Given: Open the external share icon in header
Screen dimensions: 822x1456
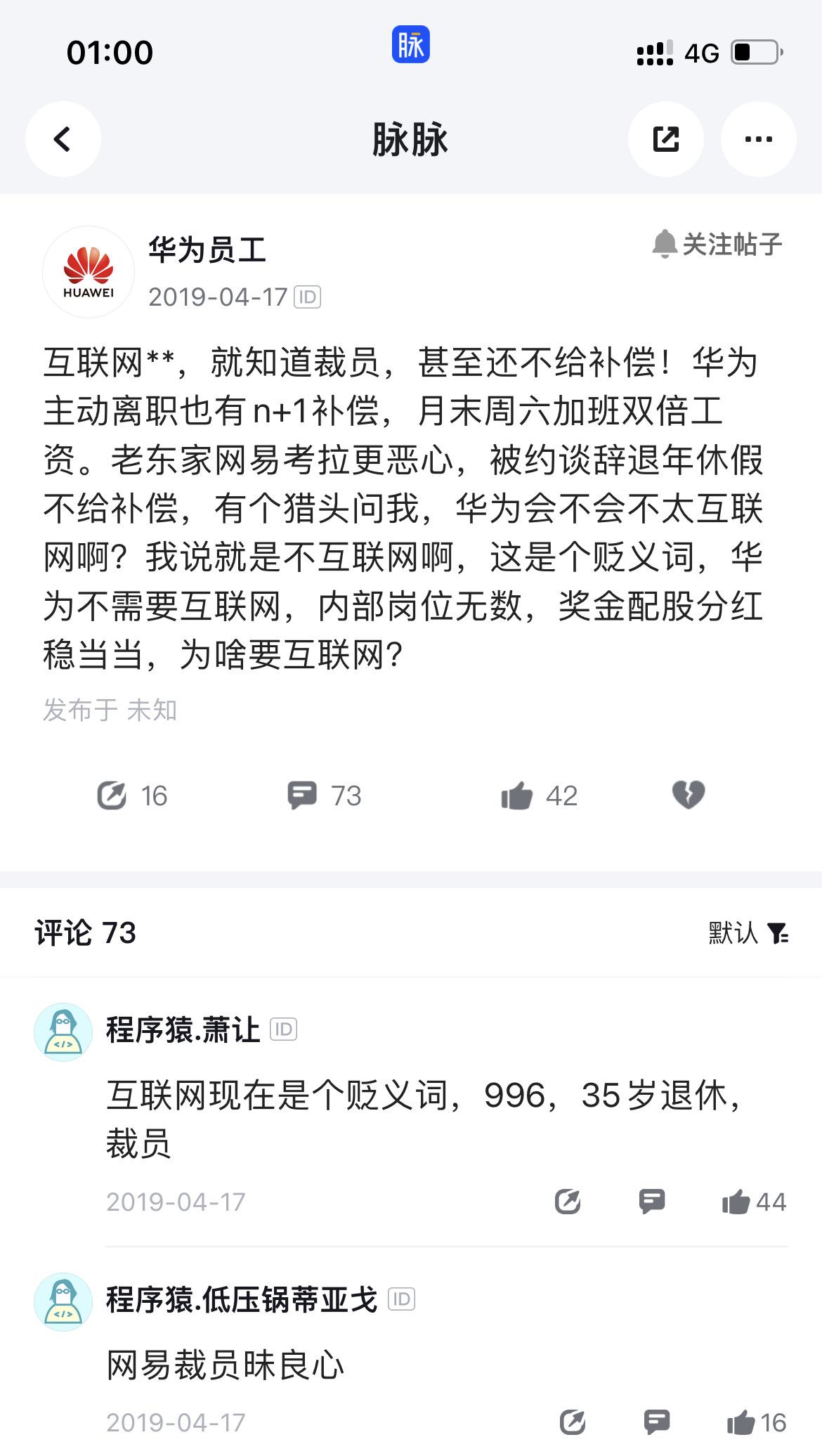Looking at the screenshot, I should point(665,139).
